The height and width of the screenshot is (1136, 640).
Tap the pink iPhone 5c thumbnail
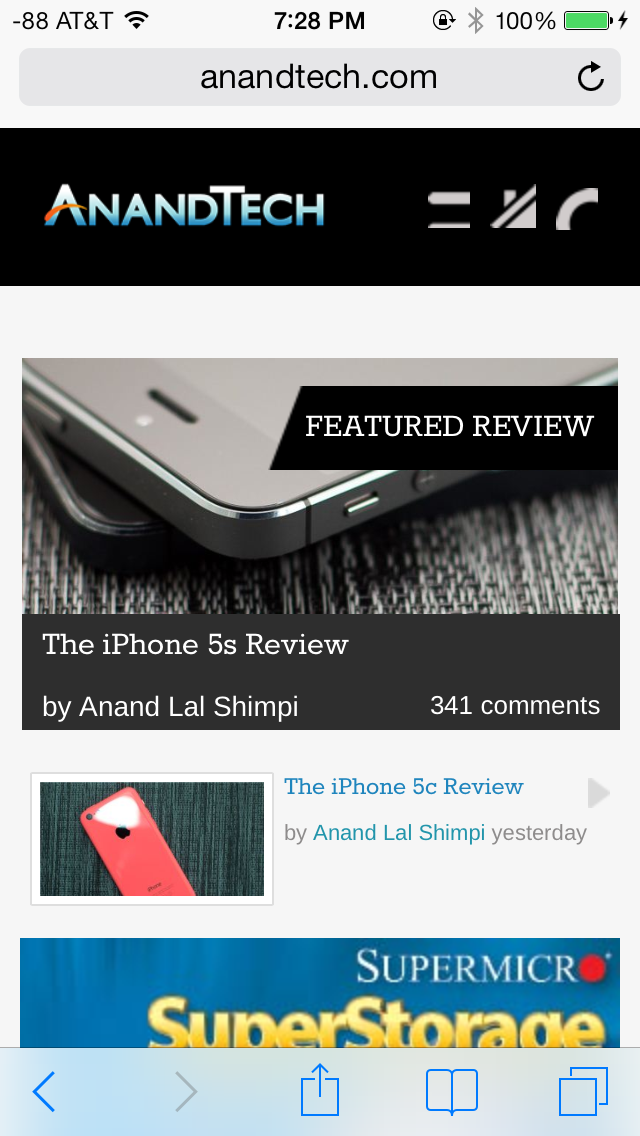[x=152, y=839]
